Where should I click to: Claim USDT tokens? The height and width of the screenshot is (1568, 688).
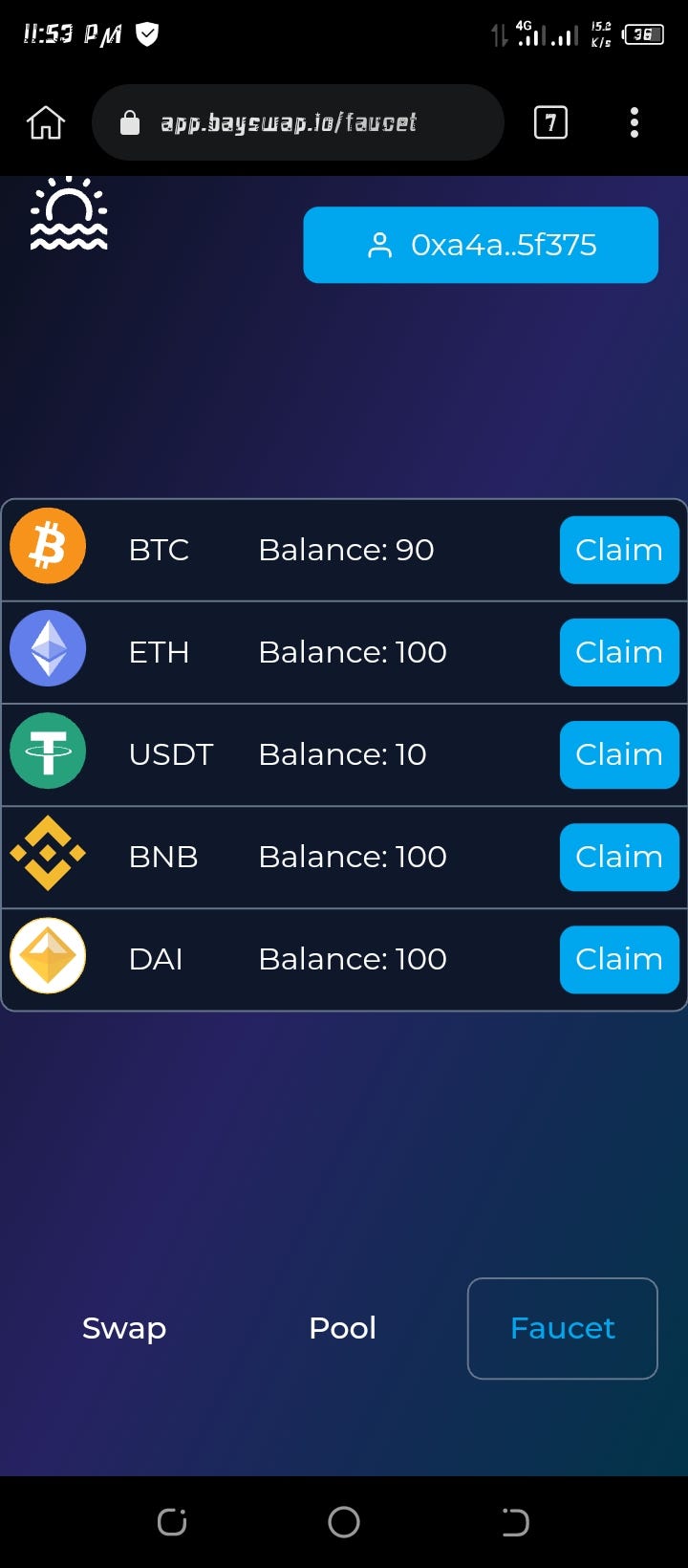tap(618, 754)
